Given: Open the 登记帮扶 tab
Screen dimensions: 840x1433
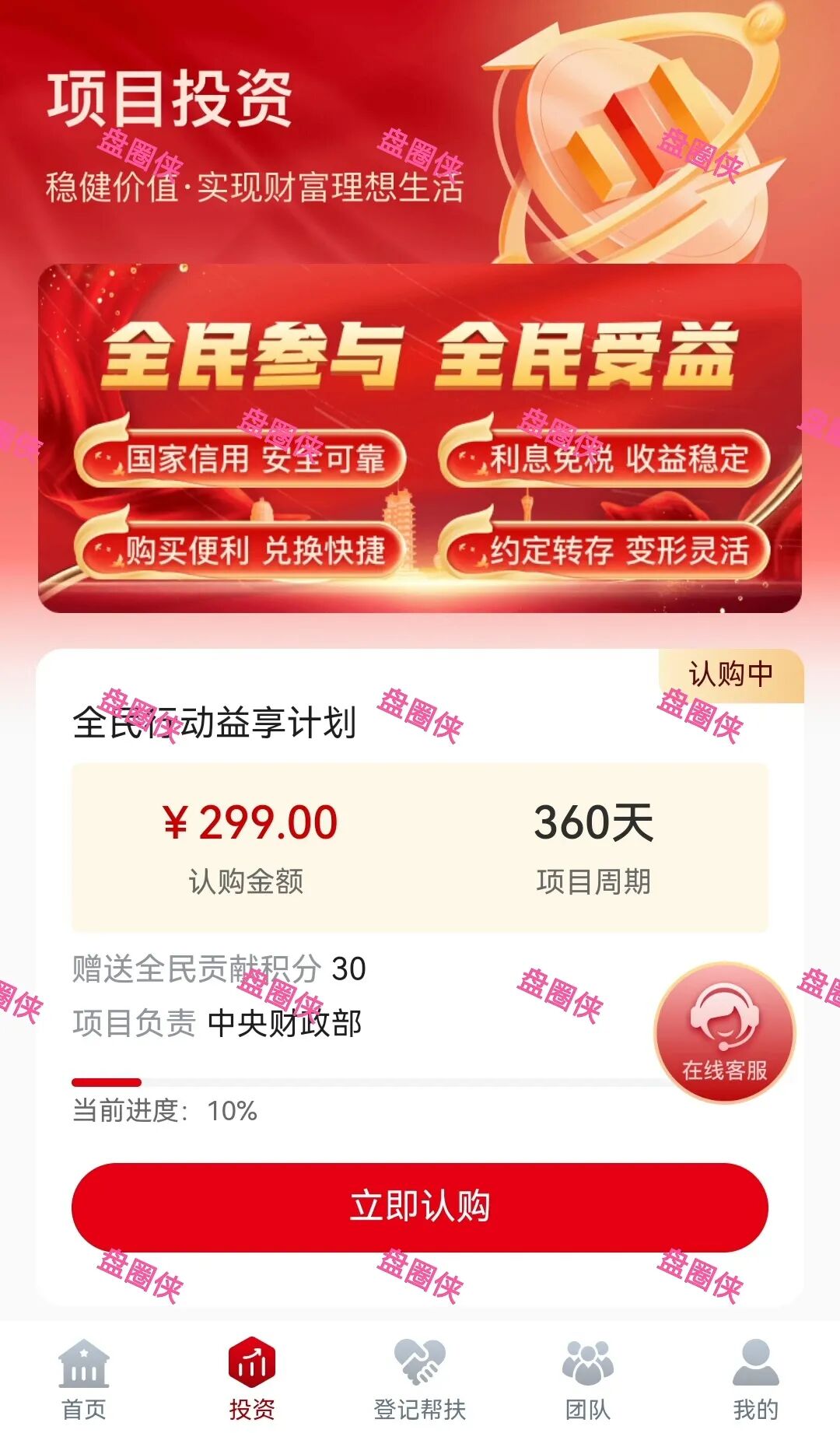Looking at the screenshot, I should (x=420, y=1379).
